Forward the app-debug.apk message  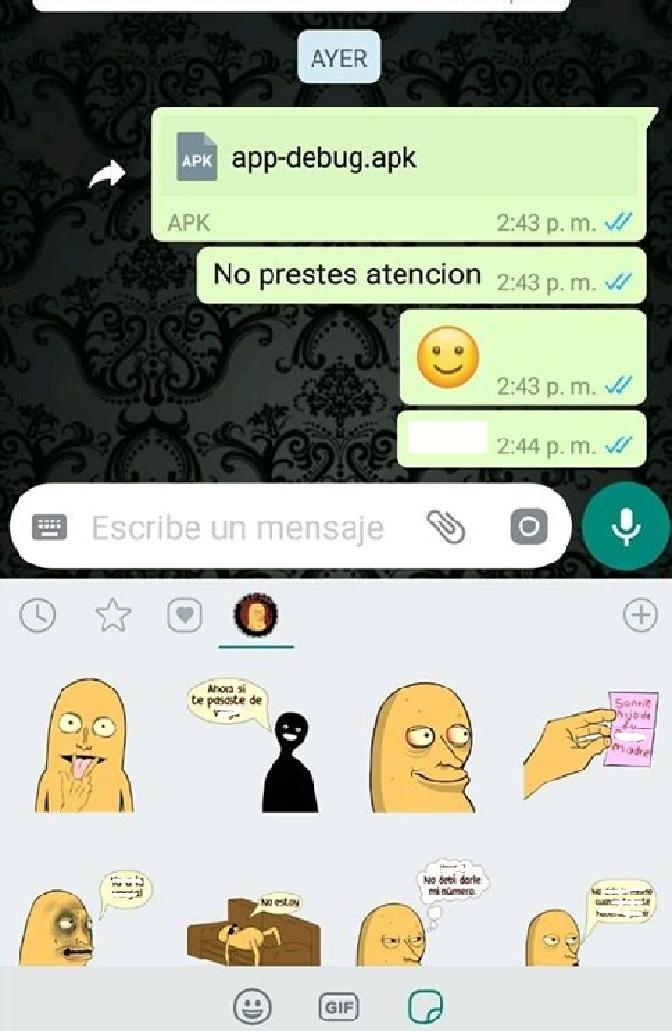tap(107, 176)
